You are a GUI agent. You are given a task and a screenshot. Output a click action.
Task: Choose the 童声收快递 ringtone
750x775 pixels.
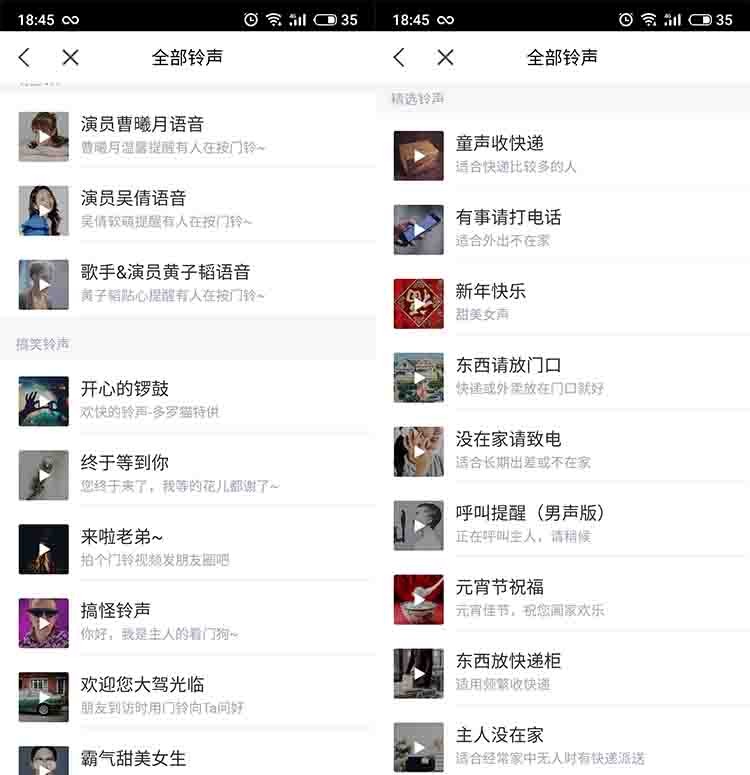[500, 144]
